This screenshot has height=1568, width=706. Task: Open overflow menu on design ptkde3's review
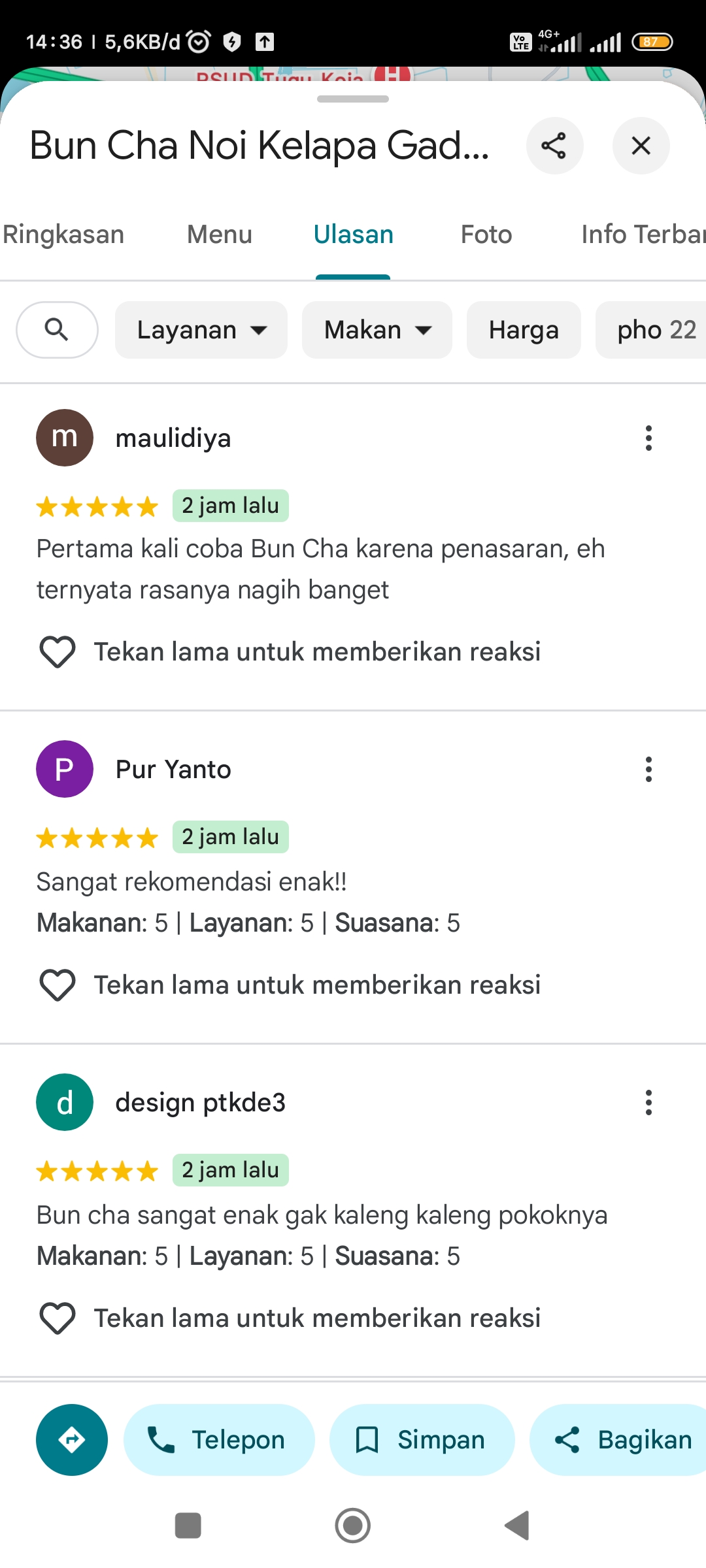[648, 1103]
